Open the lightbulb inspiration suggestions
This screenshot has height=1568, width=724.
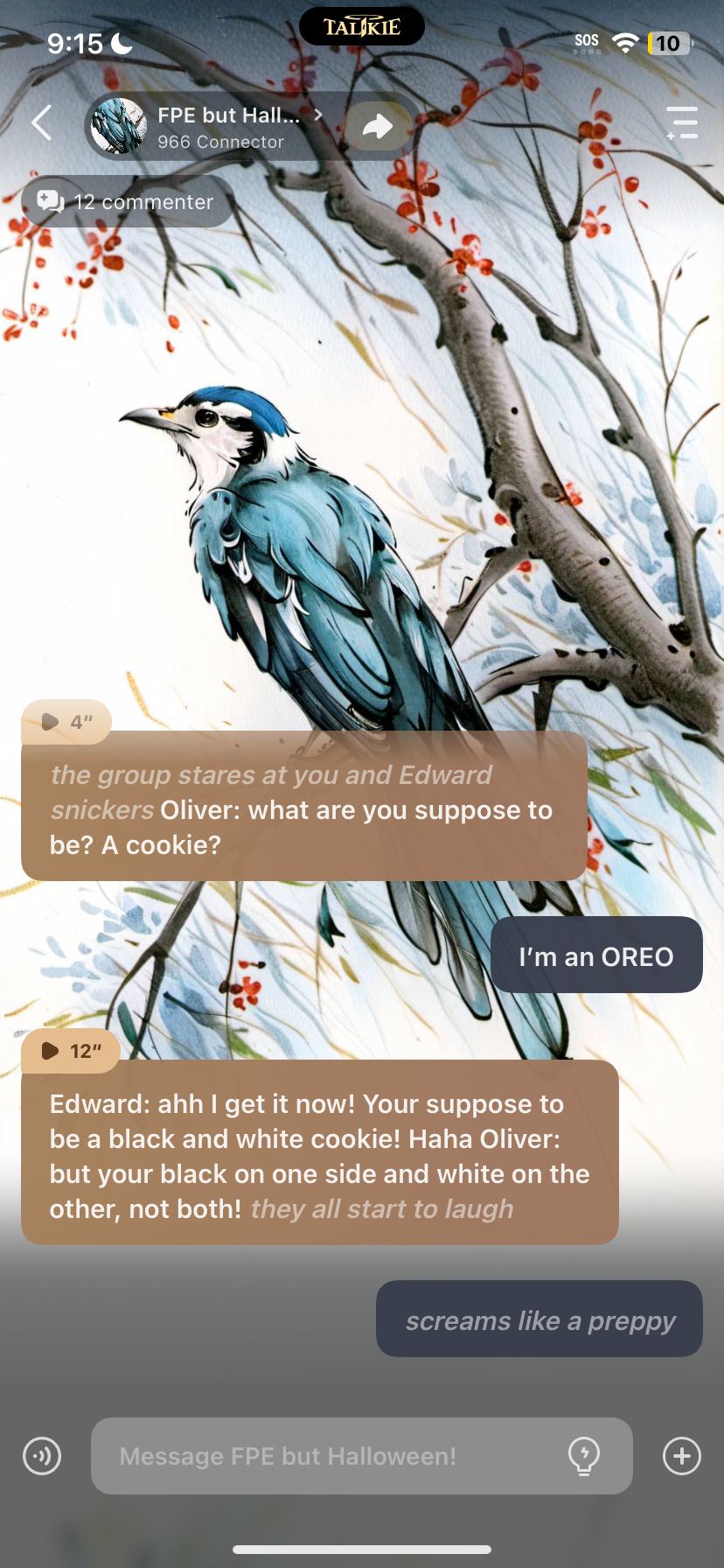point(583,1456)
